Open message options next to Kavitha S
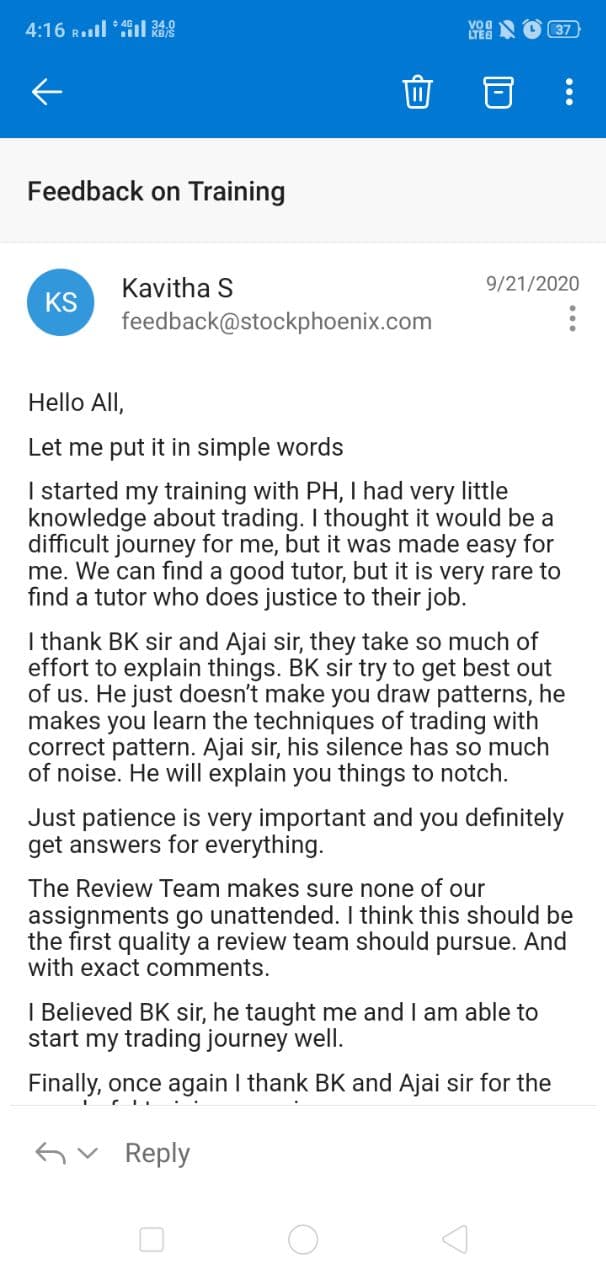The image size is (606, 1280). (x=572, y=318)
